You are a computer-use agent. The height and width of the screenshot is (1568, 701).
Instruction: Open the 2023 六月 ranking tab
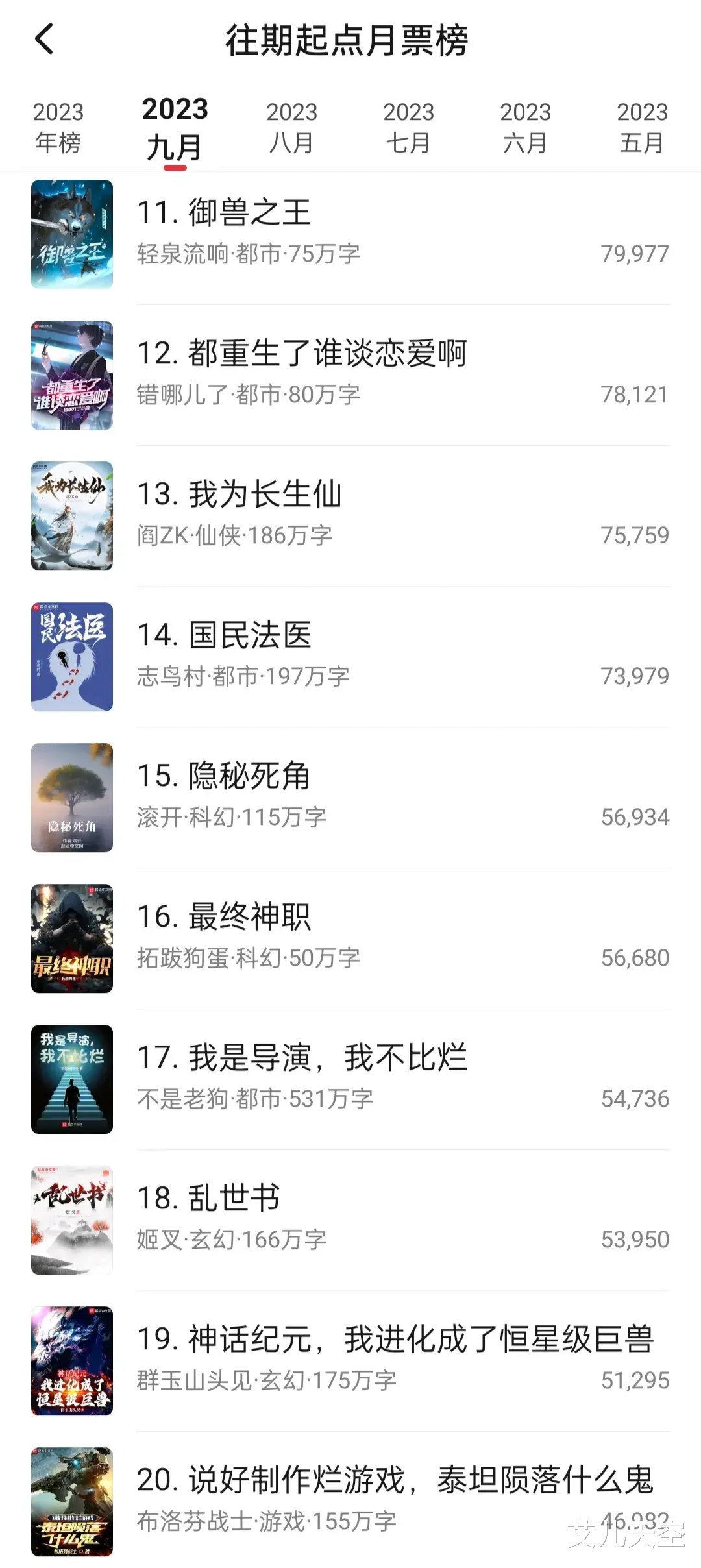525,127
